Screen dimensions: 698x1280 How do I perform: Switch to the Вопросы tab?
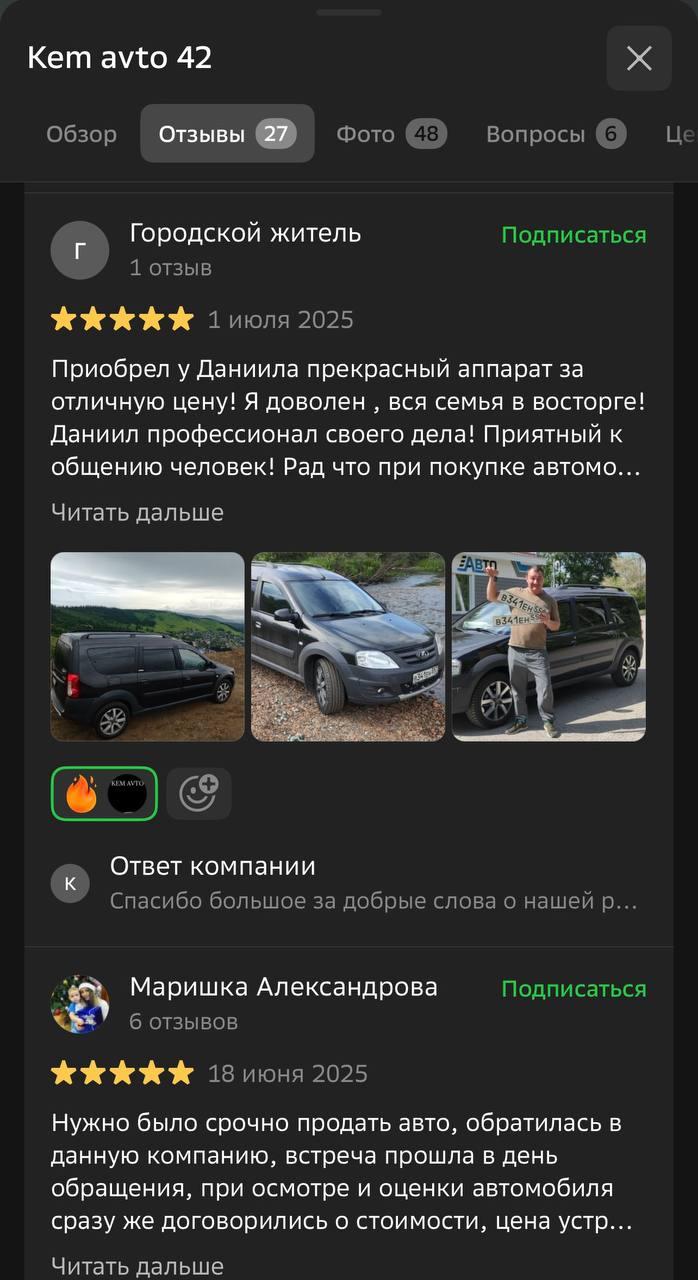click(555, 134)
